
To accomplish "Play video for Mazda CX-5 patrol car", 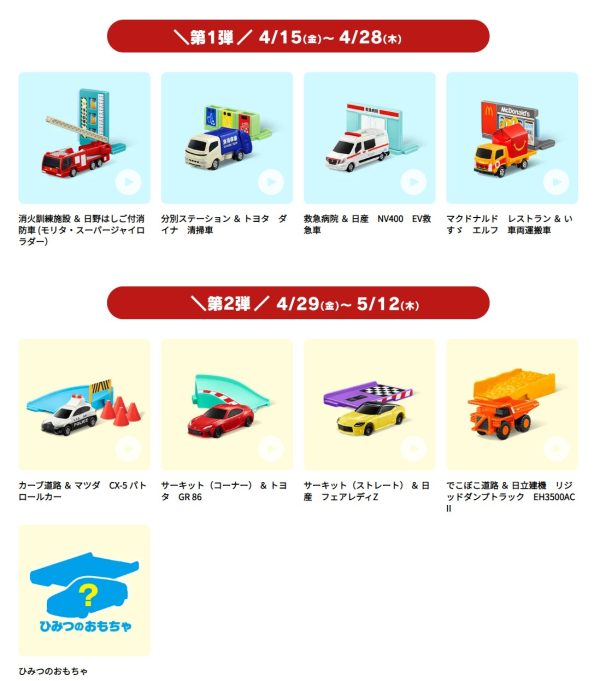I will [x=127, y=449].
